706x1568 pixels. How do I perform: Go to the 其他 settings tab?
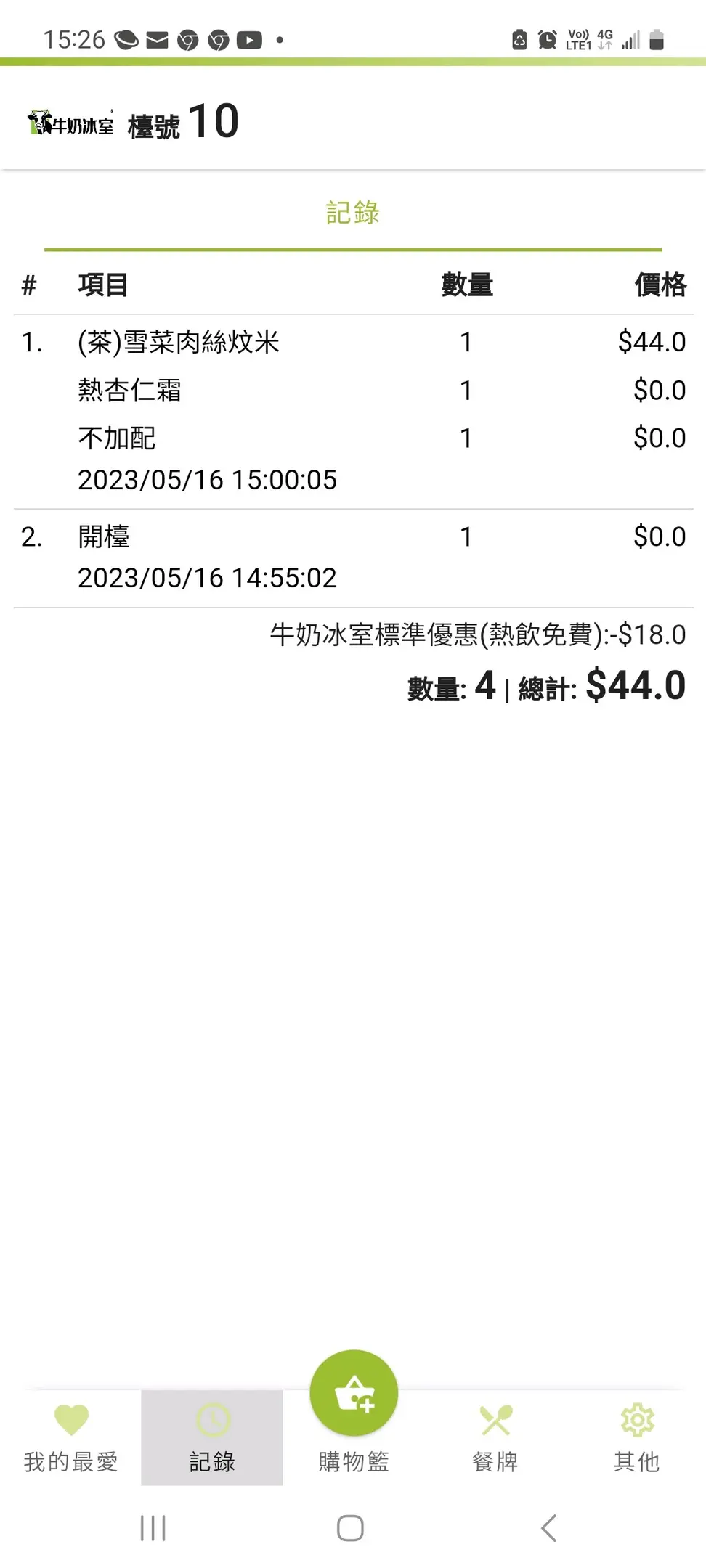tap(637, 1437)
